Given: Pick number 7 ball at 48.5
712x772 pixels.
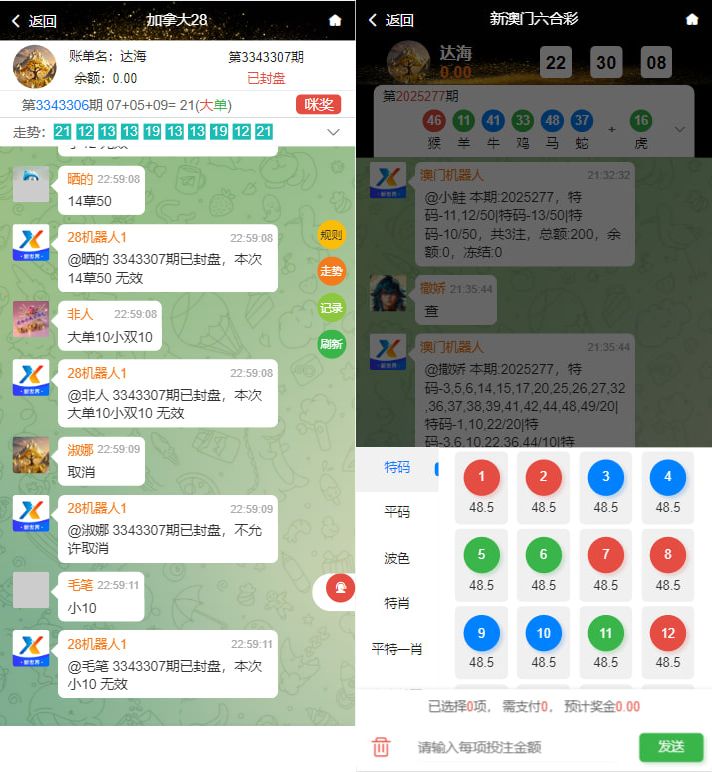Looking at the screenshot, I should point(606,554).
